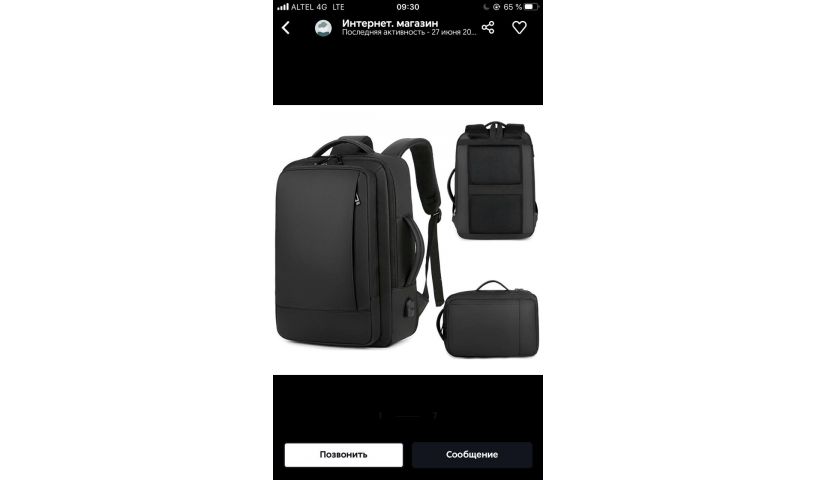
Task: Open the backpack product photo
Action: pyautogui.click(x=407, y=240)
